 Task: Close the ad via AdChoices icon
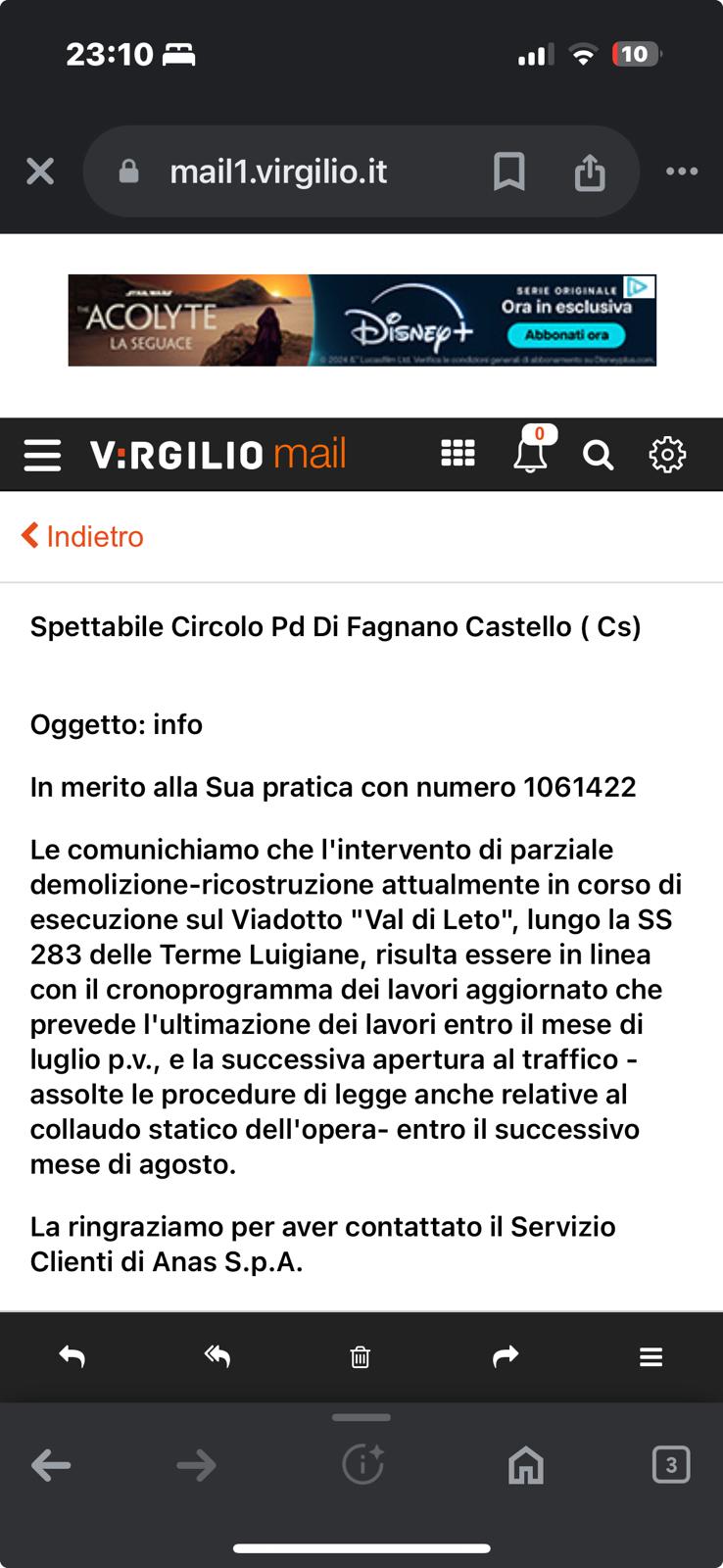639,286
